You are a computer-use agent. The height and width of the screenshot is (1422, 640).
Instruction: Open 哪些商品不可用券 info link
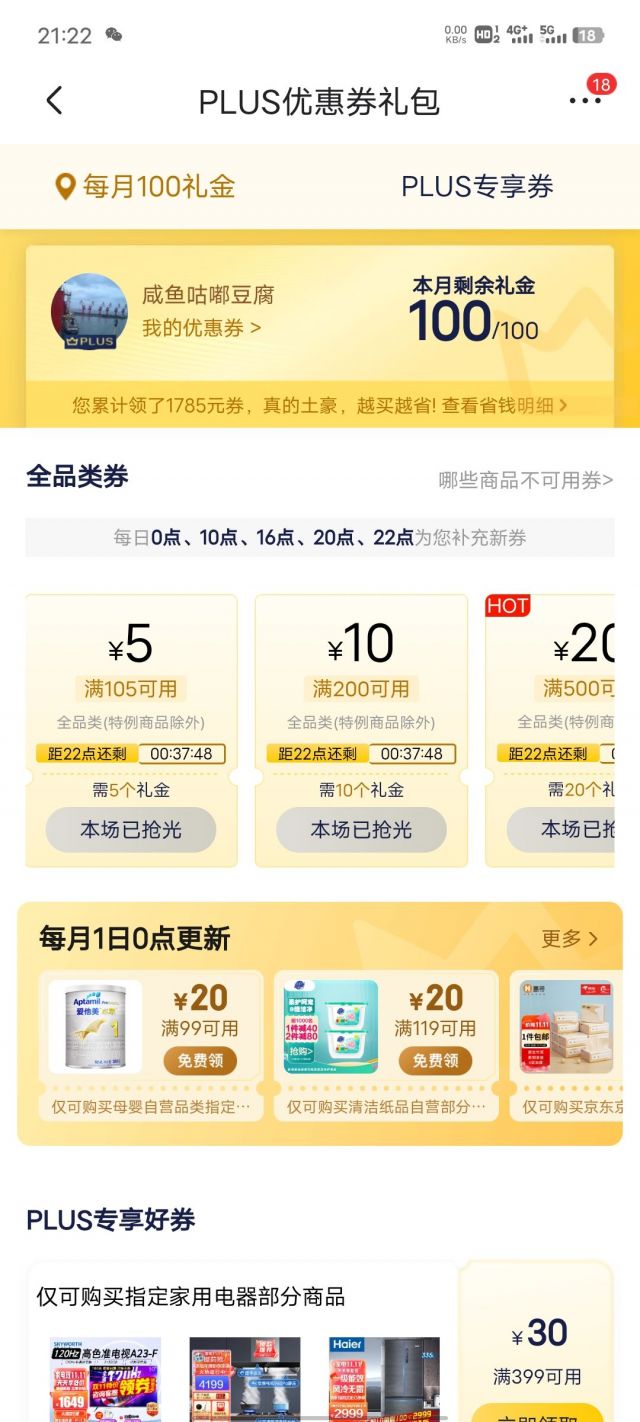pyautogui.click(x=526, y=480)
